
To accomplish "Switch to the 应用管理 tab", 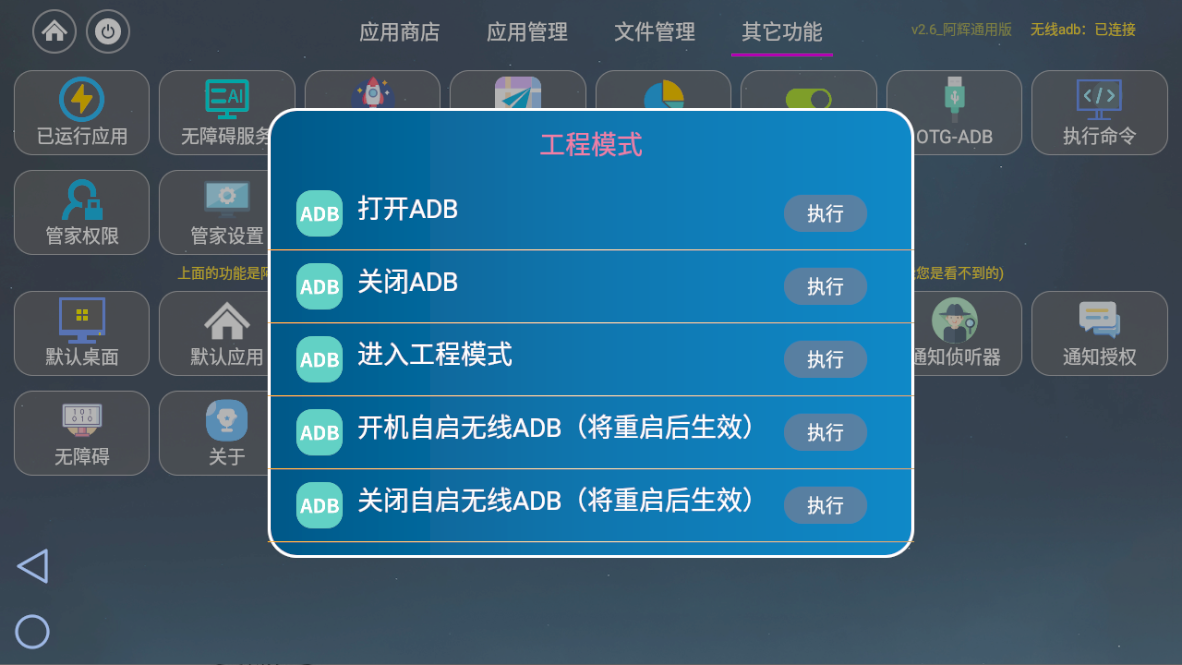I will point(527,32).
